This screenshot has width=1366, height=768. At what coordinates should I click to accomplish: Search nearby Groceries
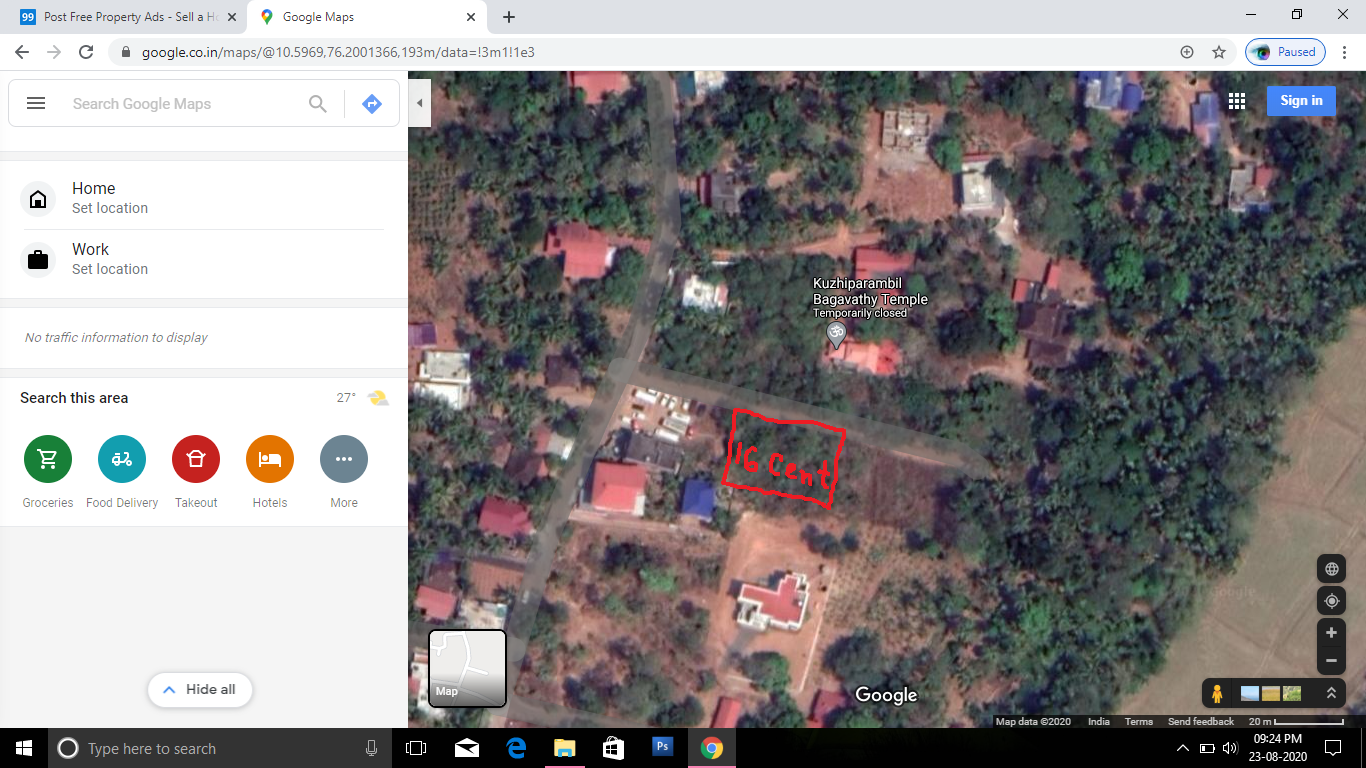pyautogui.click(x=48, y=460)
